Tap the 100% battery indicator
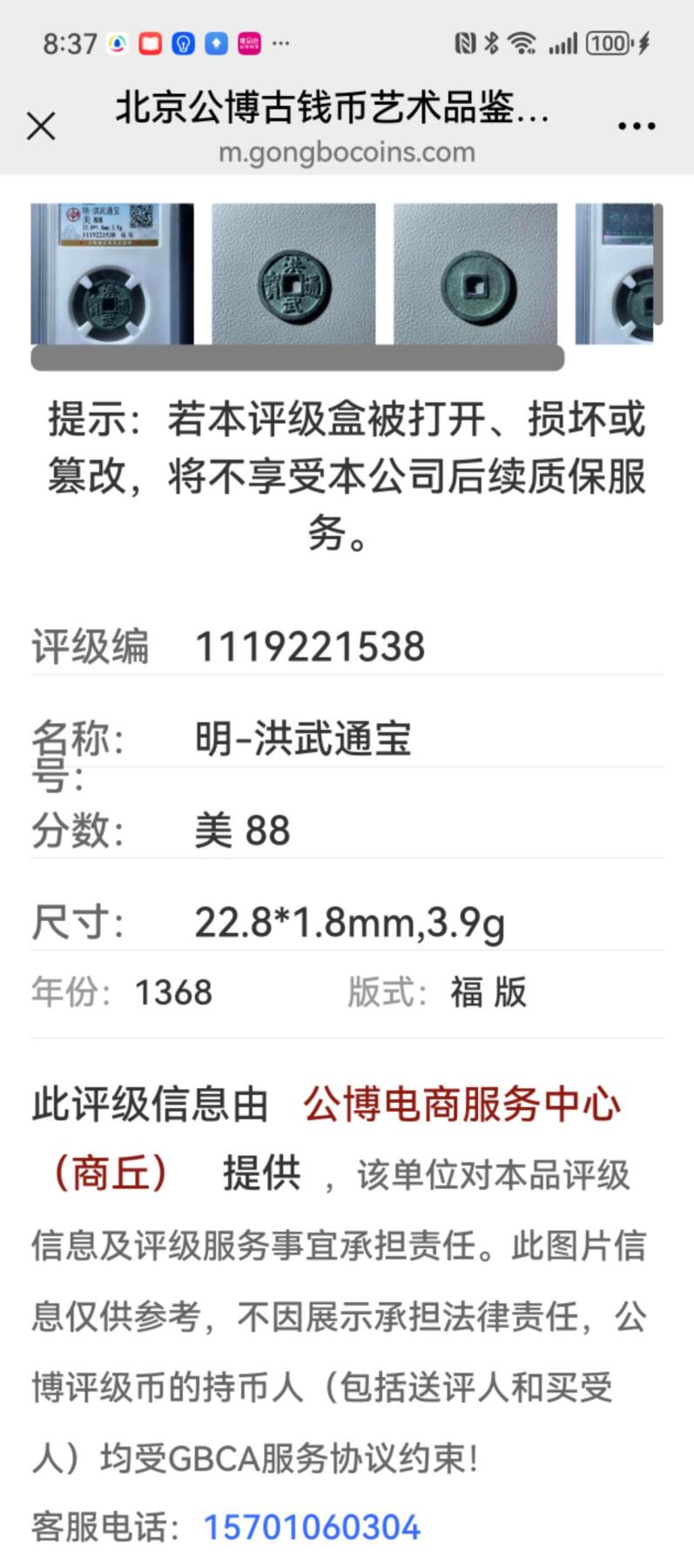 click(609, 41)
